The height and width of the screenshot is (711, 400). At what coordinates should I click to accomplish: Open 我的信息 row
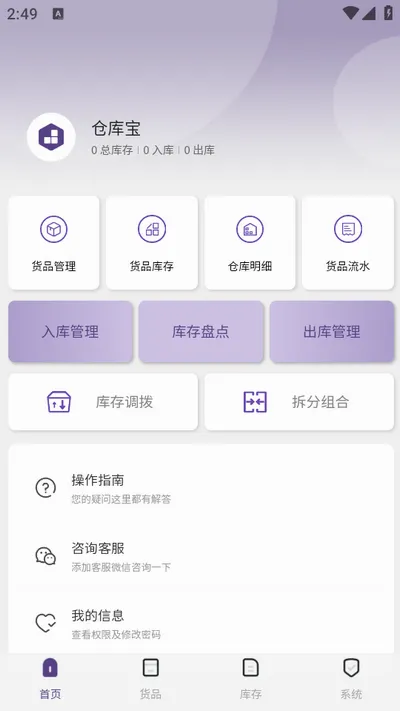click(x=201, y=623)
